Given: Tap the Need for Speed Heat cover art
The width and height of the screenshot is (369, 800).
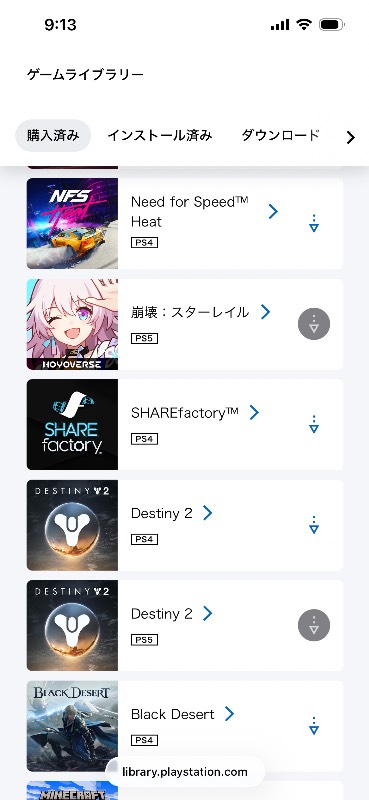Looking at the screenshot, I should coord(72,223).
